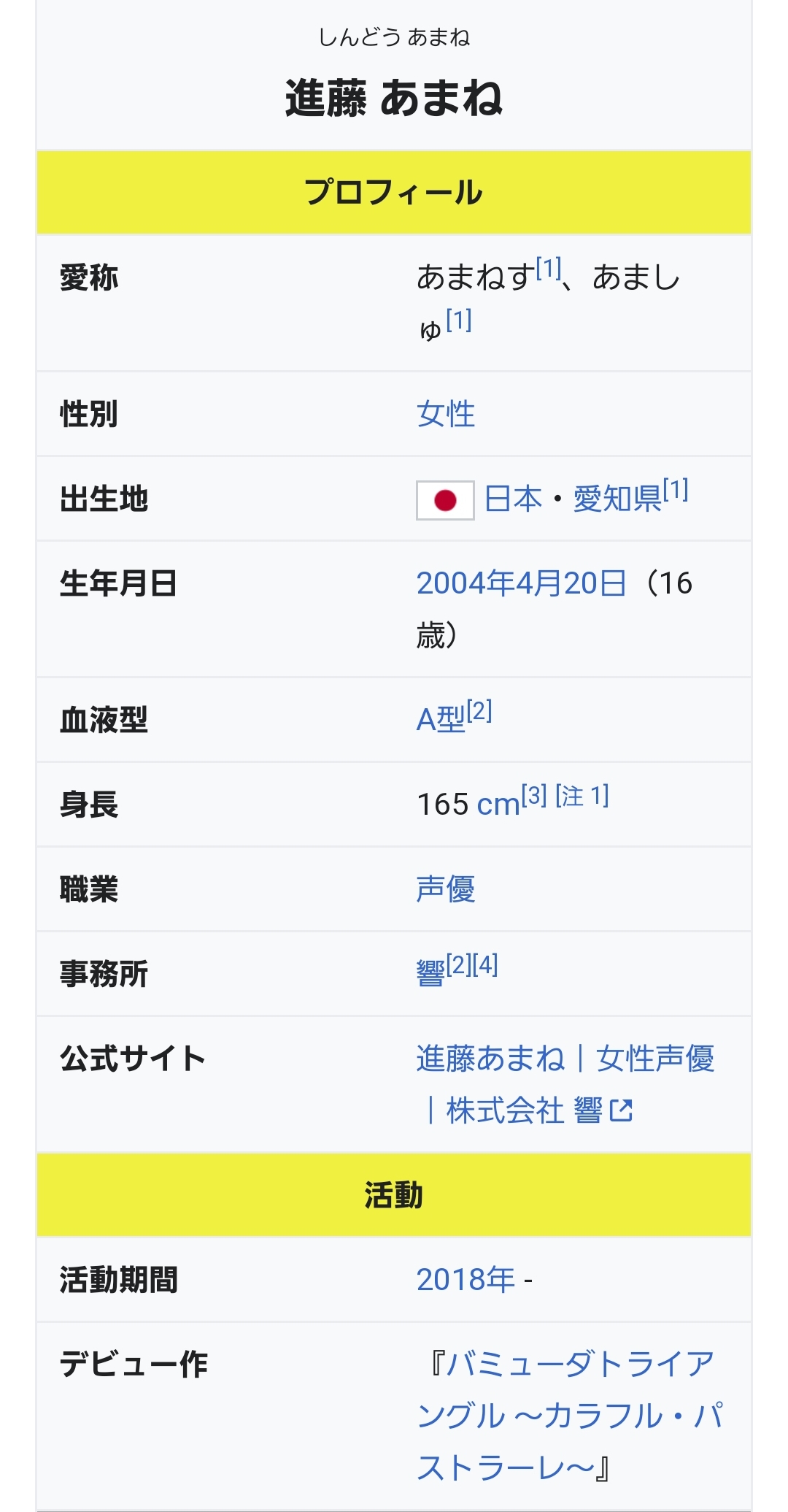Open footnote [注 1] beside height
Screen dimensions: 788x1512
click(582, 795)
